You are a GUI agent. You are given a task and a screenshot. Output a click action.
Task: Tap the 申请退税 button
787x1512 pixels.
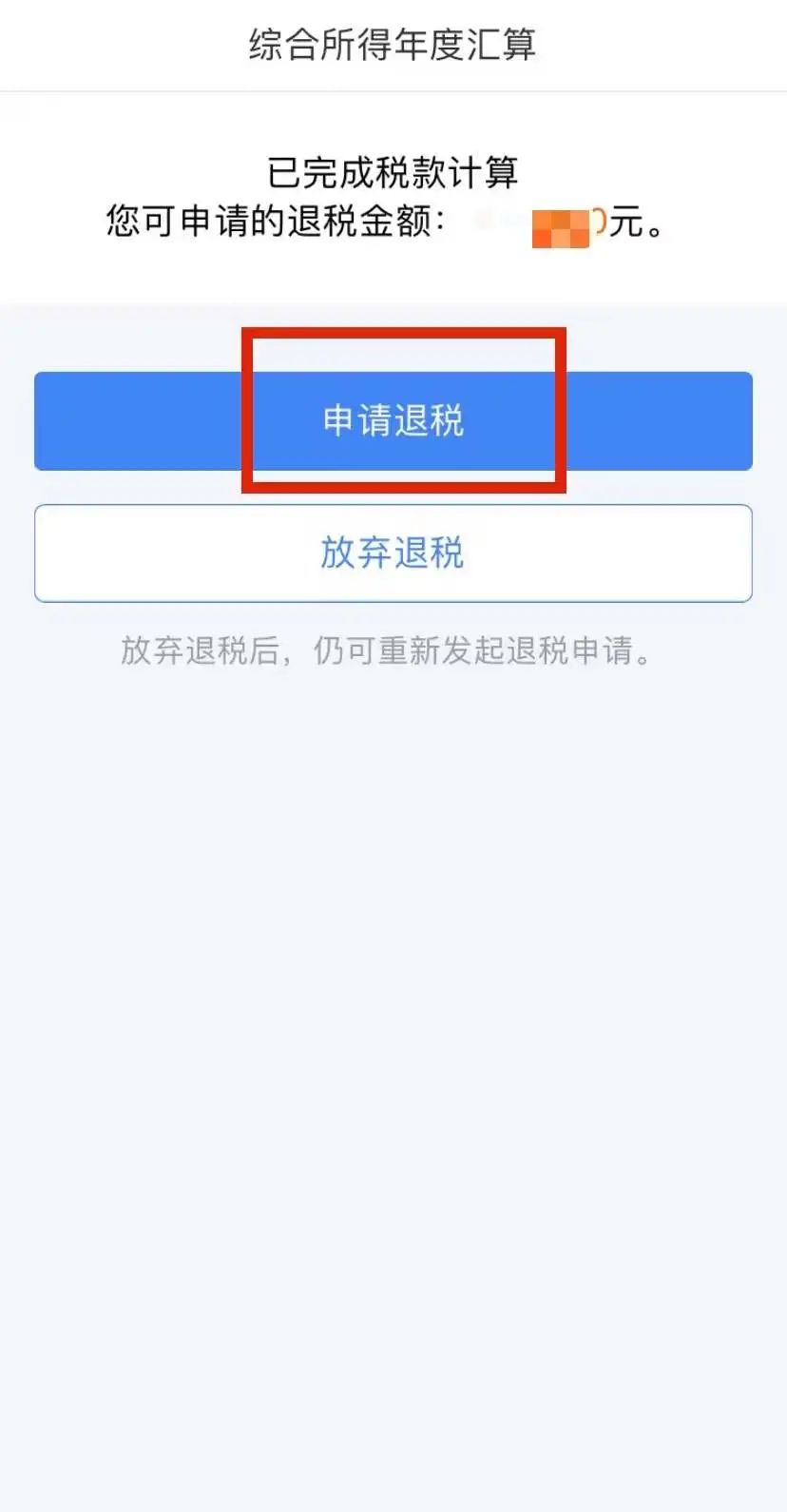393,421
